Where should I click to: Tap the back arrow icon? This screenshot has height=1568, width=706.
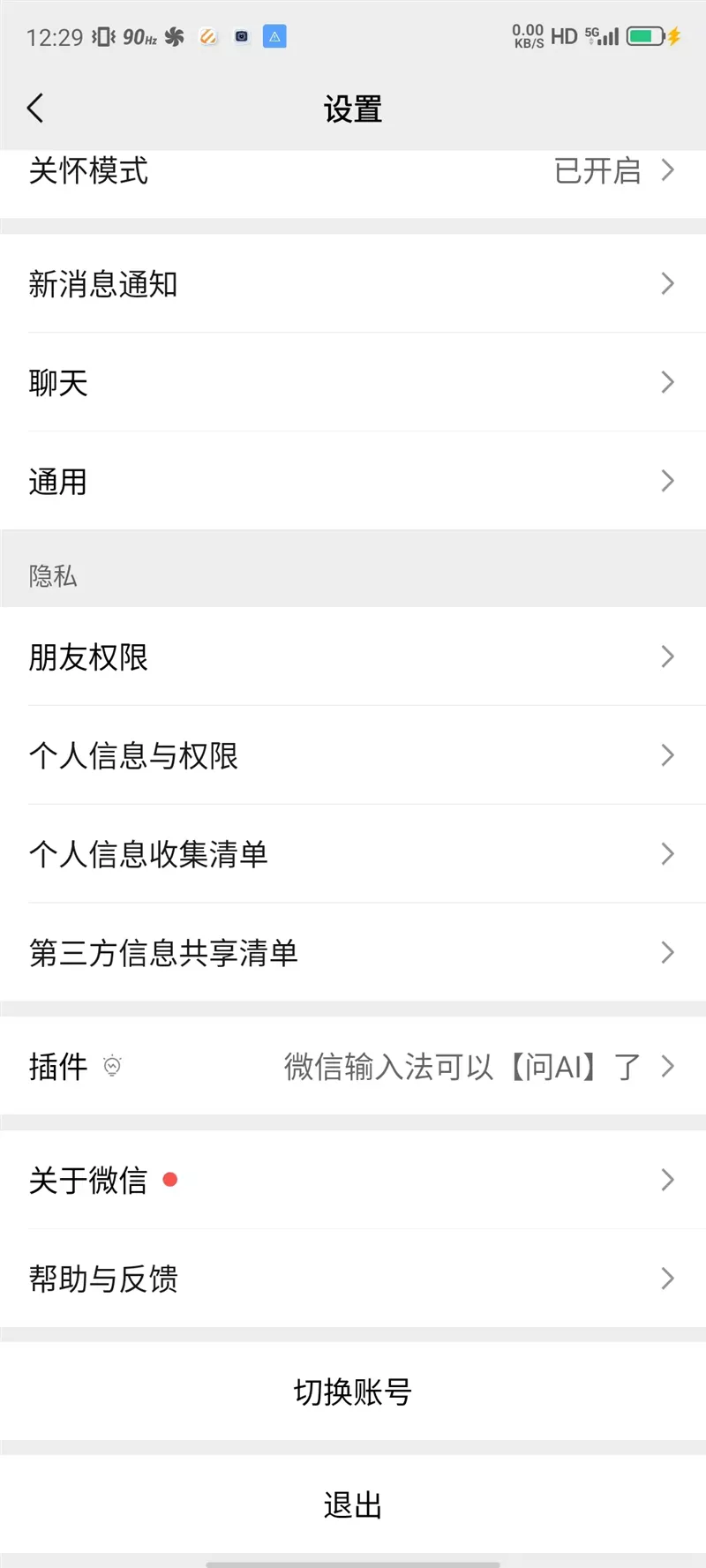pos(35,108)
